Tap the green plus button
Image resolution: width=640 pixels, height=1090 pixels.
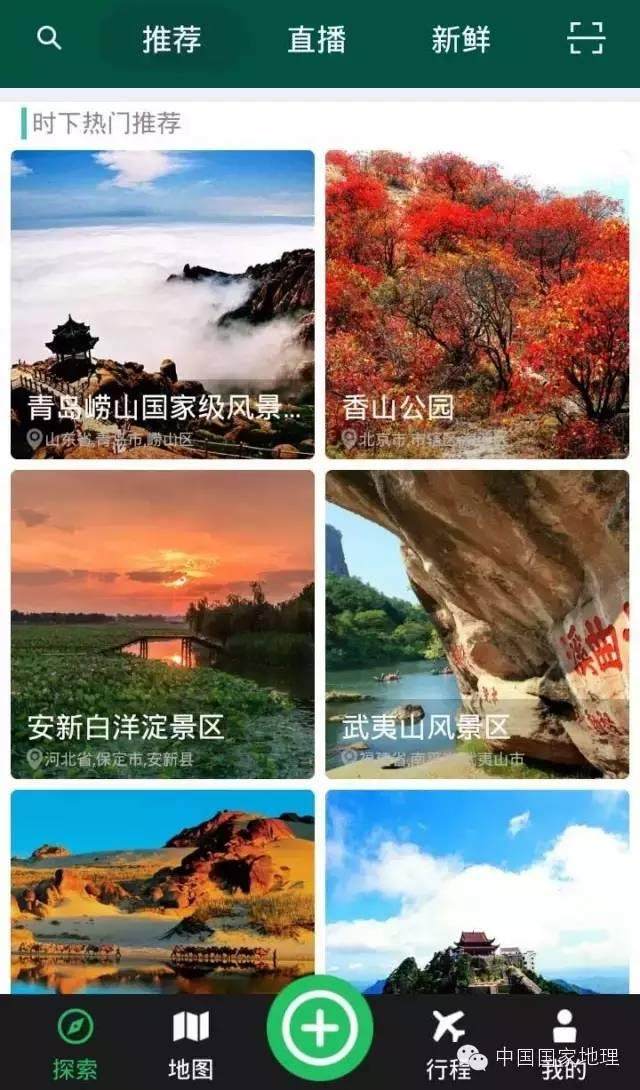[320, 1027]
